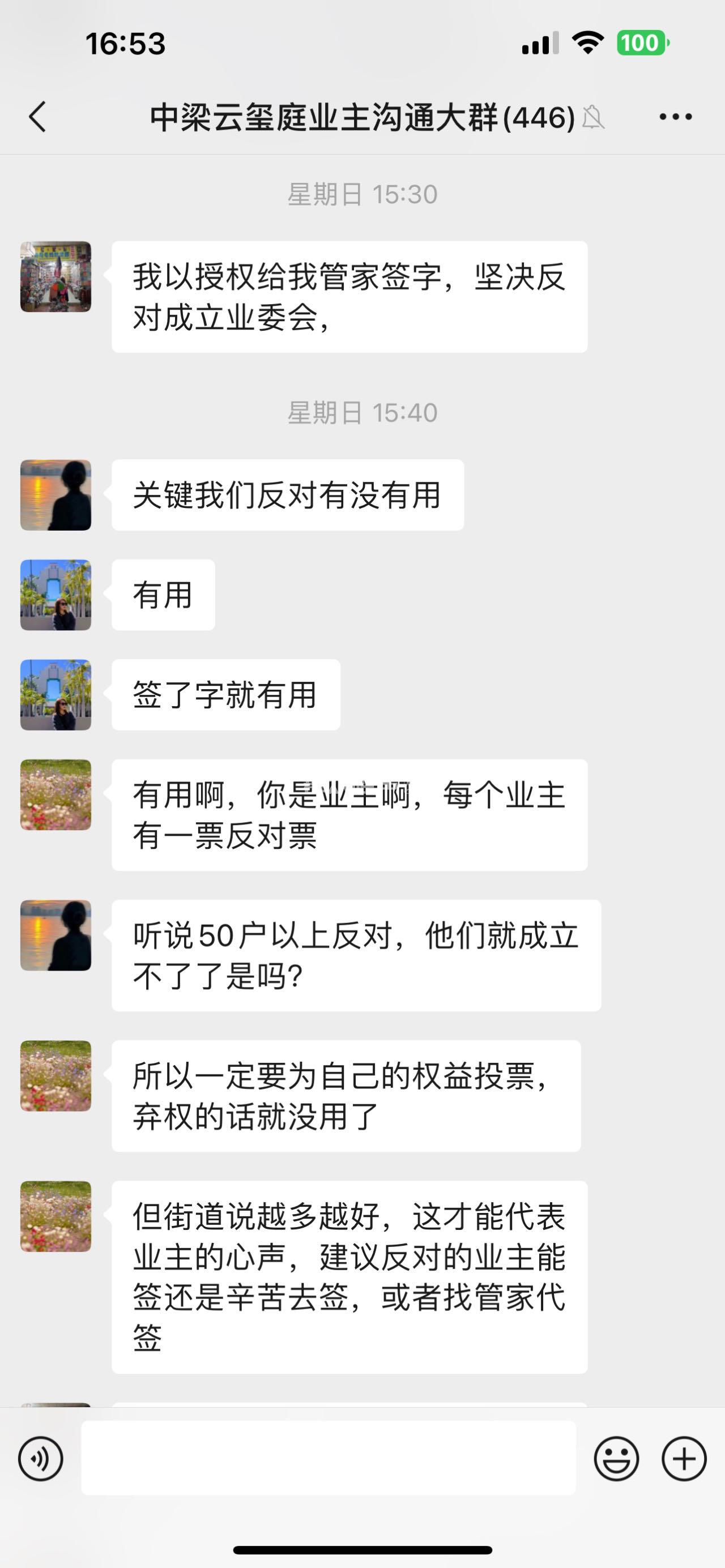Focus the message text field
Image resolution: width=725 pixels, height=1568 pixels.
[329, 1459]
